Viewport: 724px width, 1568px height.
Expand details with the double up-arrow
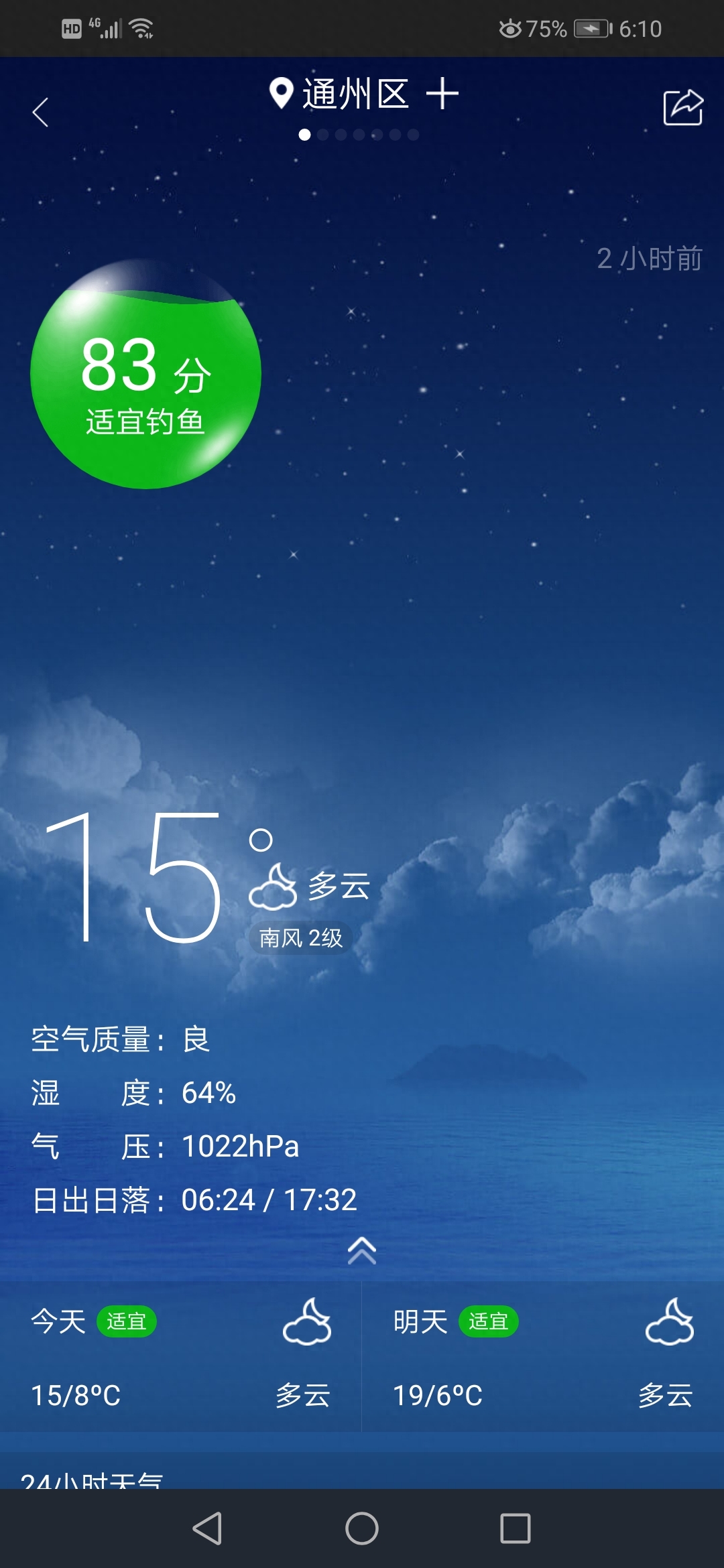coord(362,1250)
